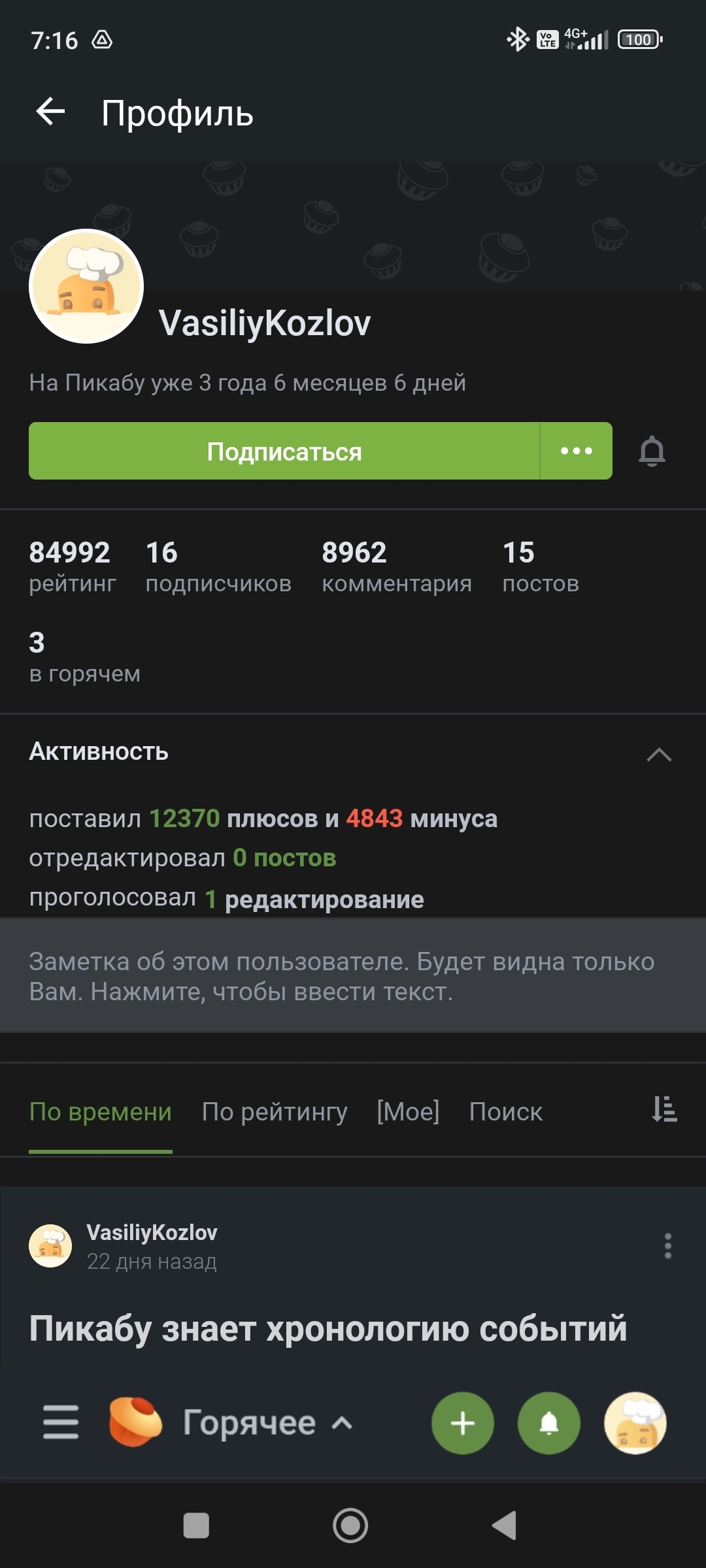Tap the Подписаться button
The image size is (706, 1568).
click(284, 451)
